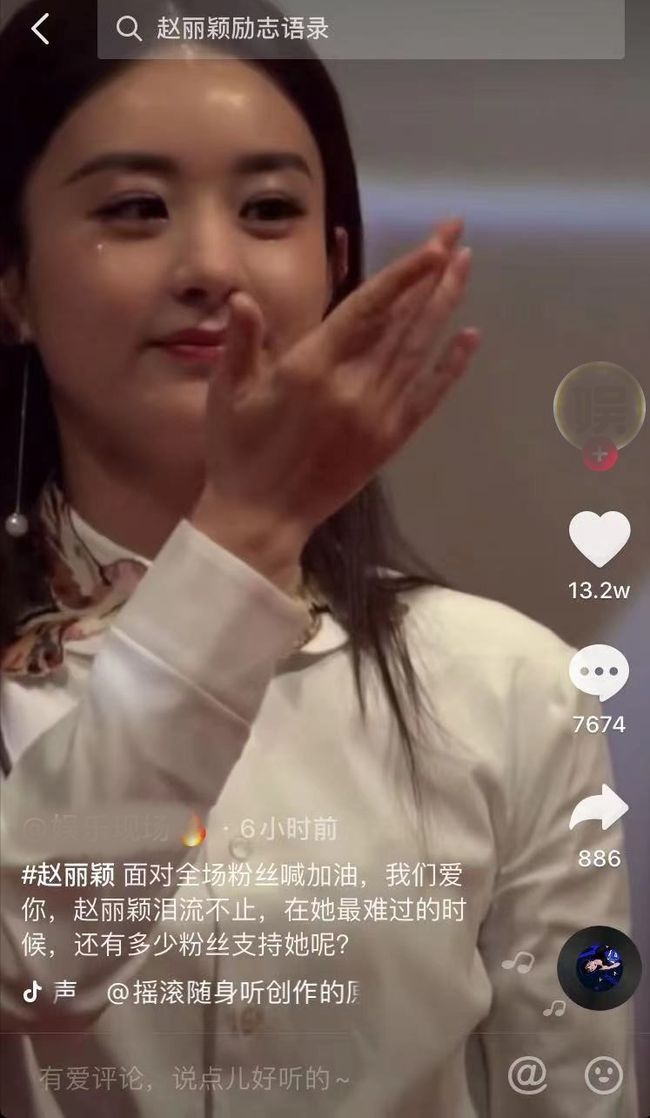Open the emoji picker smiley icon
The height and width of the screenshot is (1118, 650).
(x=603, y=1075)
